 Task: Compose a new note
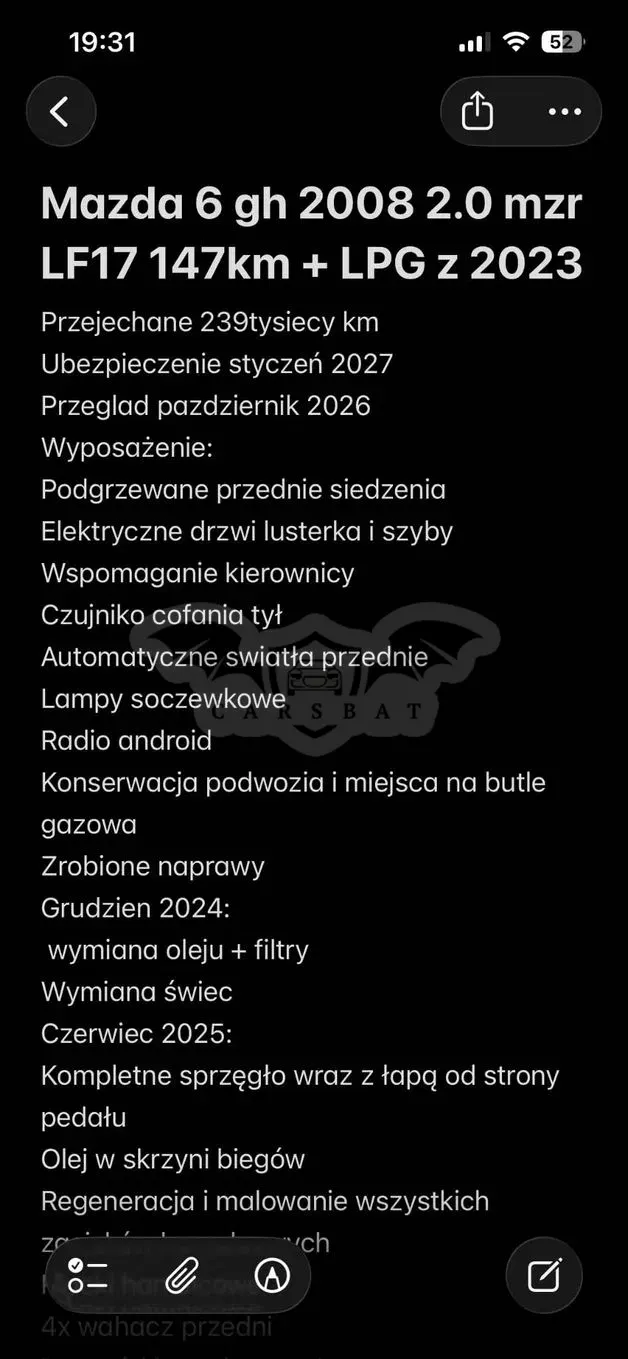click(x=544, y=1275)
